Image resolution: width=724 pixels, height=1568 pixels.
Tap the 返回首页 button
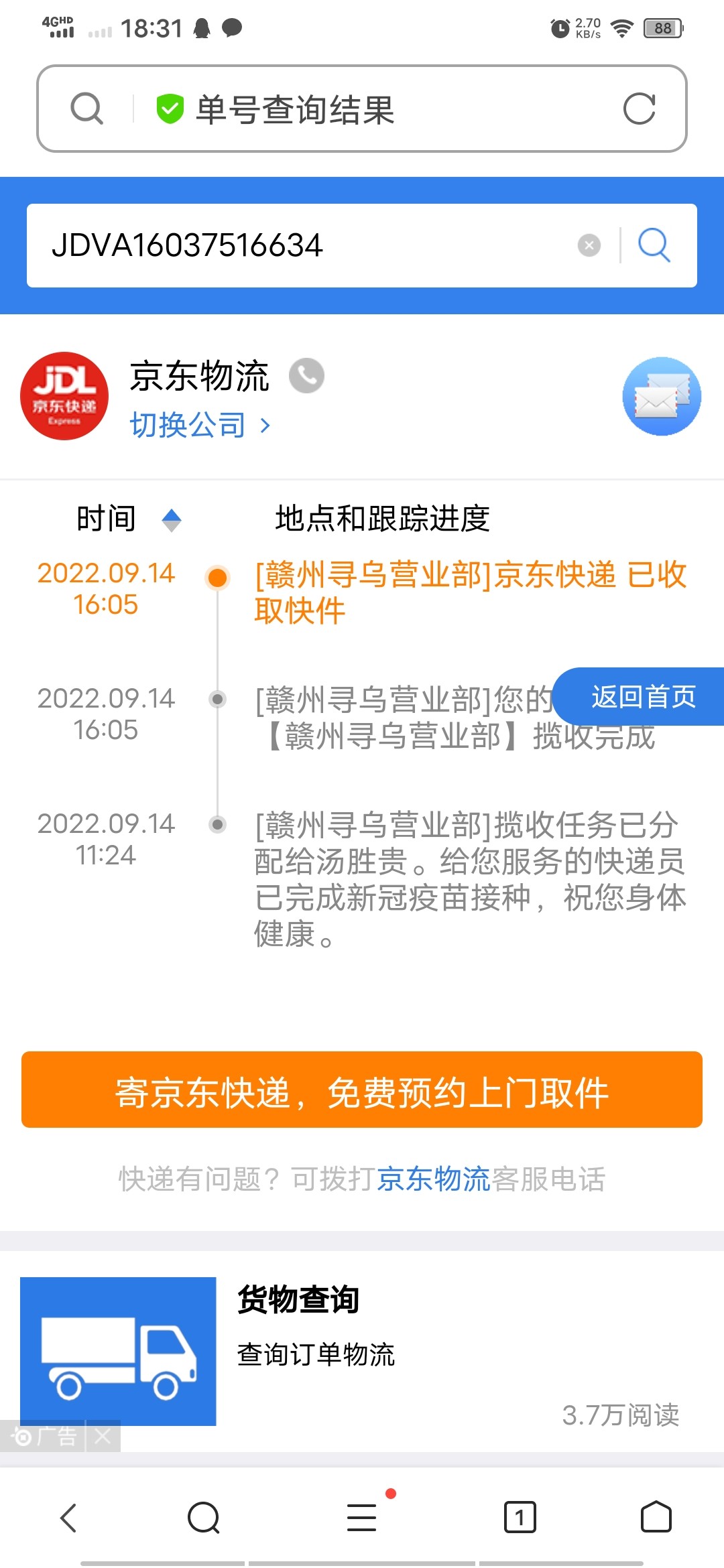[642, 697]
